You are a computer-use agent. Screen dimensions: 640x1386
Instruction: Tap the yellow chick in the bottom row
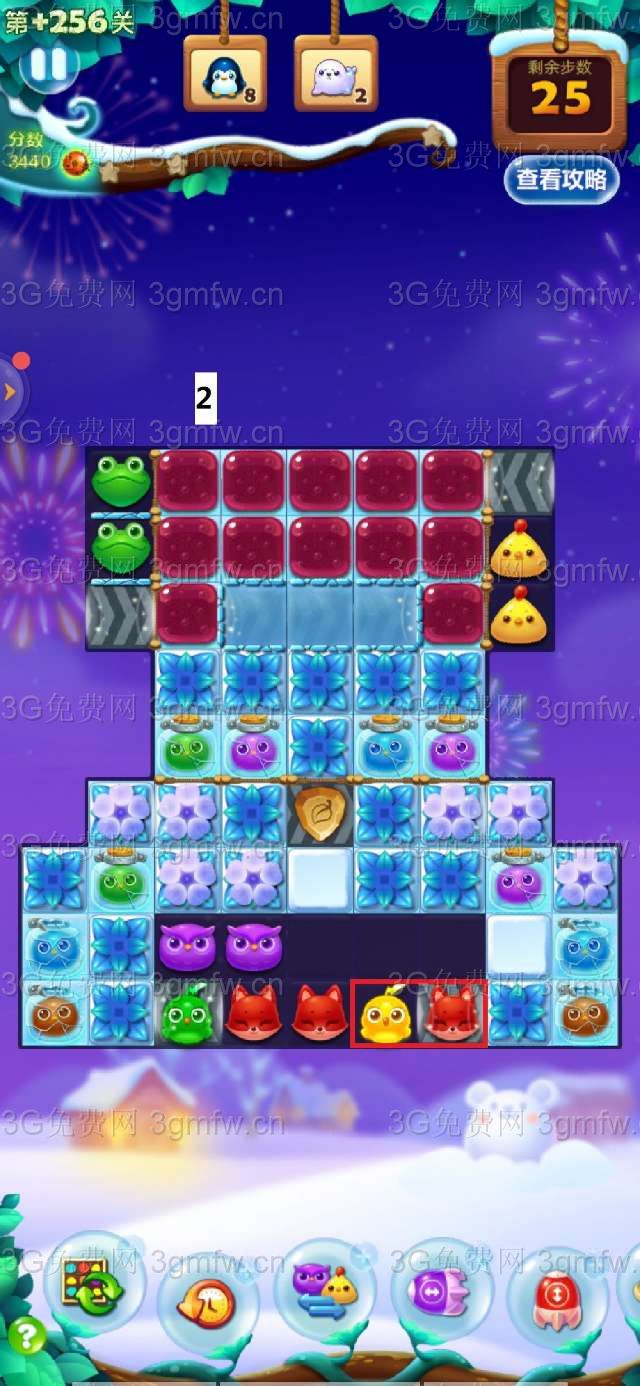tap(387, 1014)
